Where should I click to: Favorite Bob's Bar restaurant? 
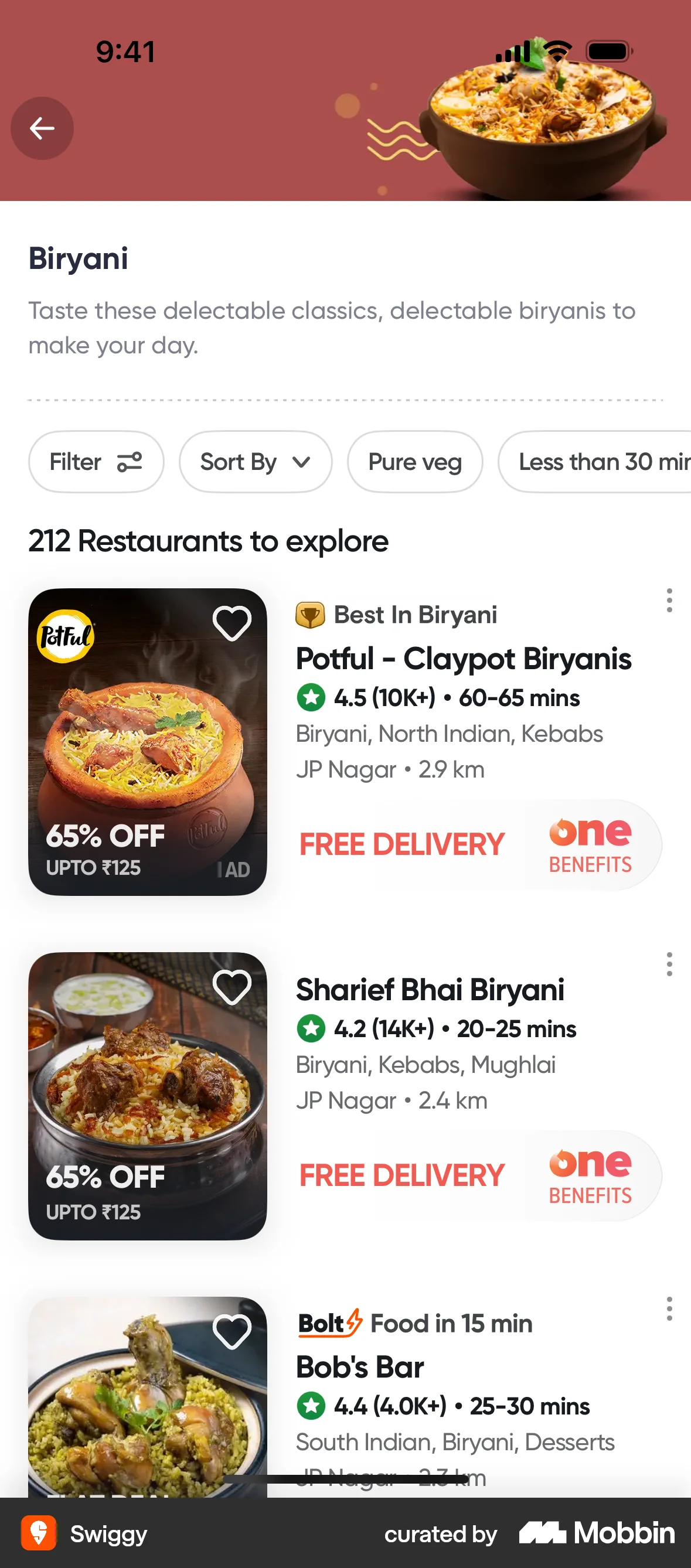(x=232, y=1333)
